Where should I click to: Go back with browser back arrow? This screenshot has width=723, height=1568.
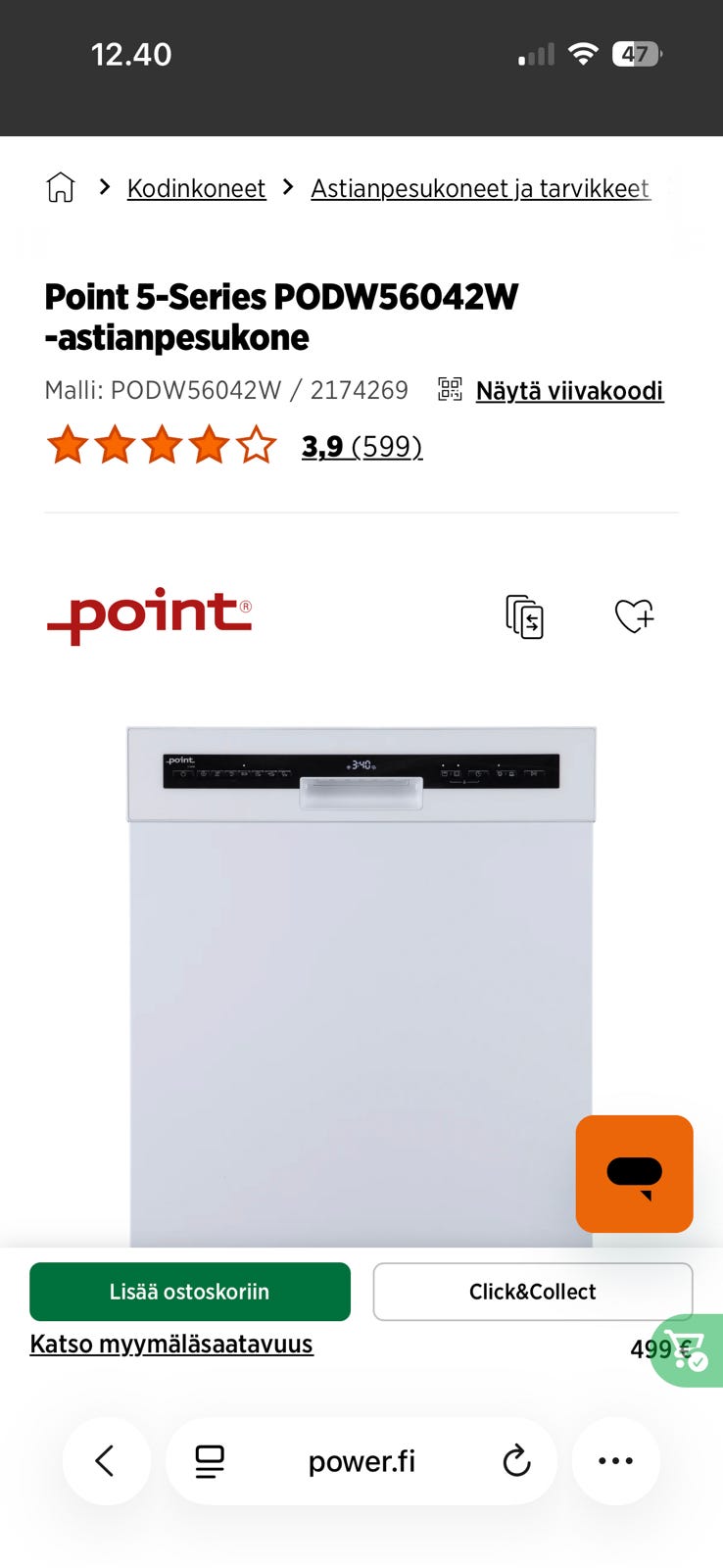coord(106,1461)
